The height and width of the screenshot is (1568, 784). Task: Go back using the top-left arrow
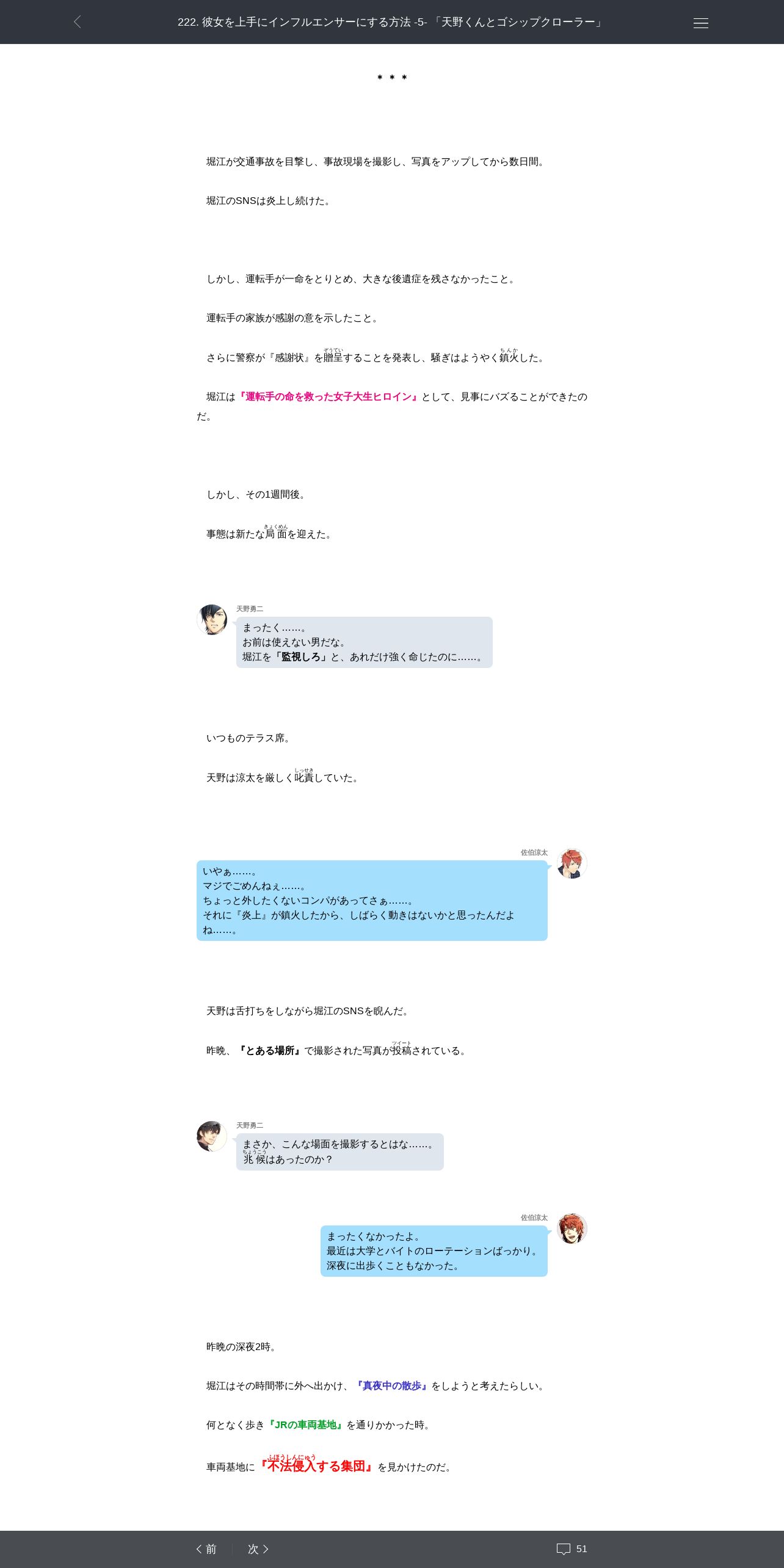77,22
